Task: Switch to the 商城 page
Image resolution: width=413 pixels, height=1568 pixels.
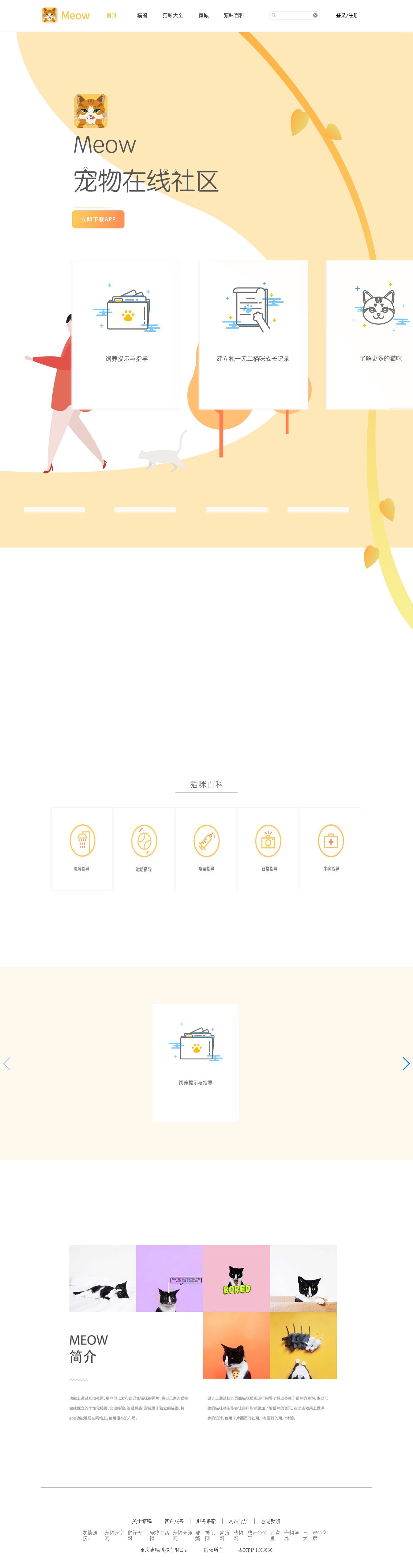Action: pos(203,15)
